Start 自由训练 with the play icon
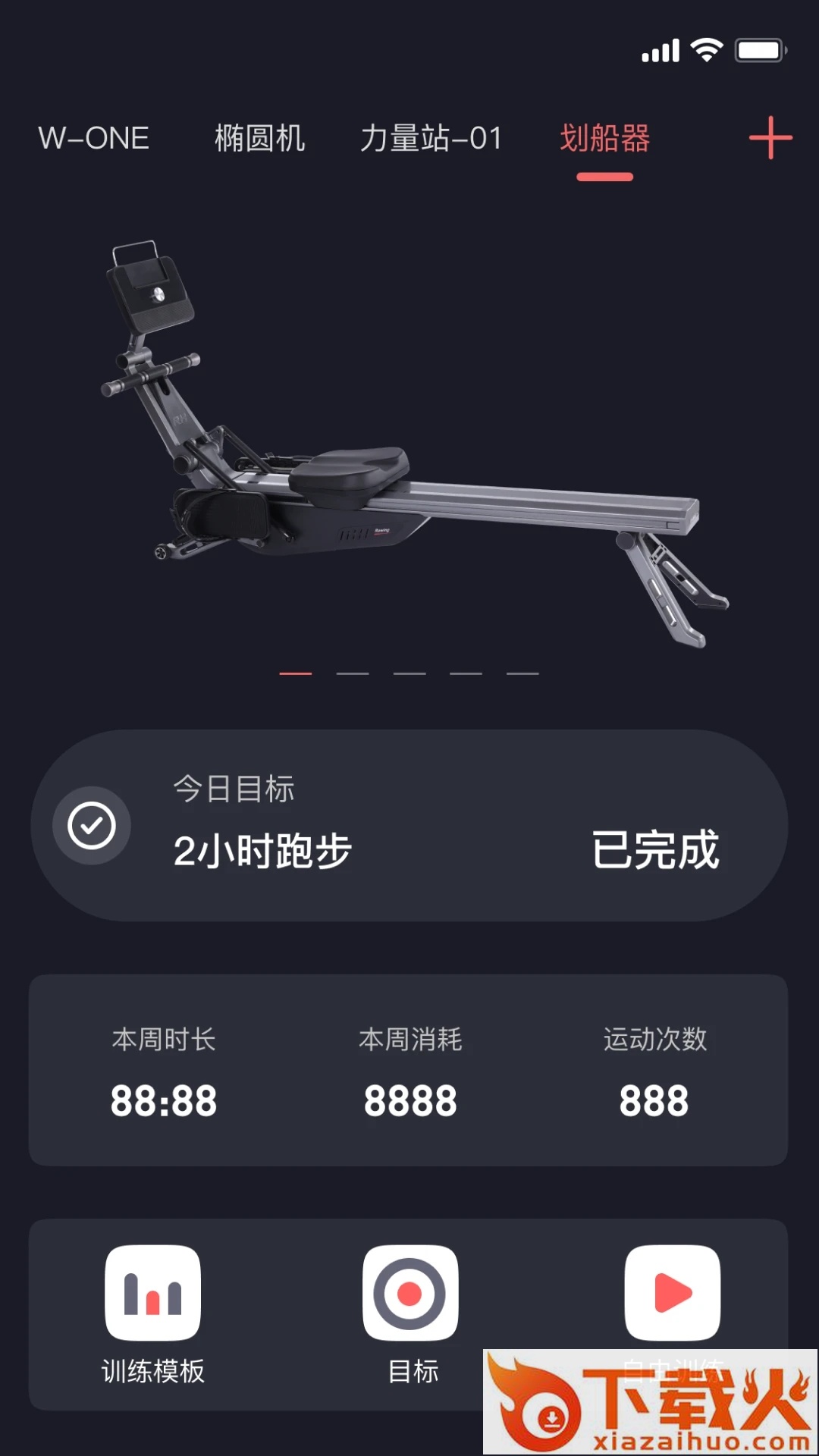Viewport: 819px width, 1456px height. [x=672, y=1292]
